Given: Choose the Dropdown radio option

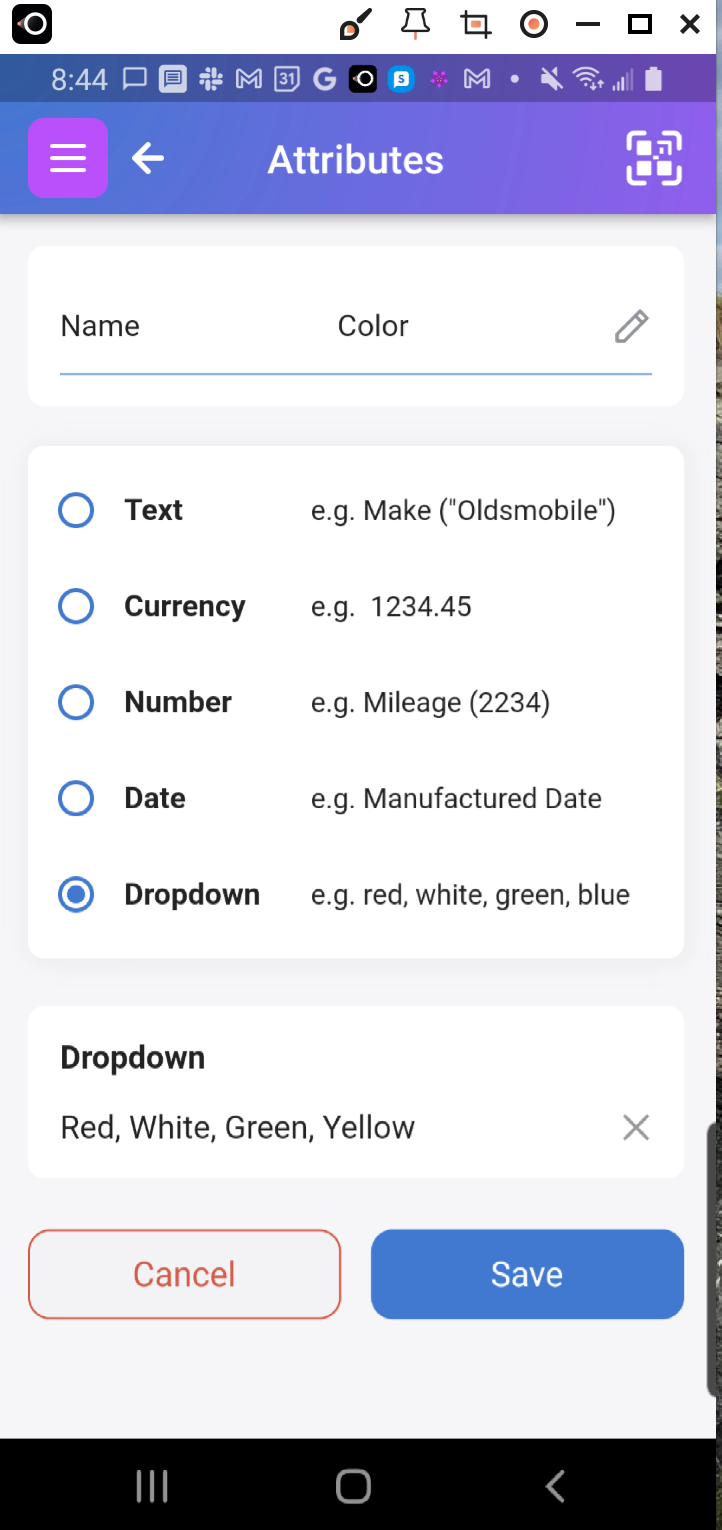Looking at the screenshot, I should [76, 894].
